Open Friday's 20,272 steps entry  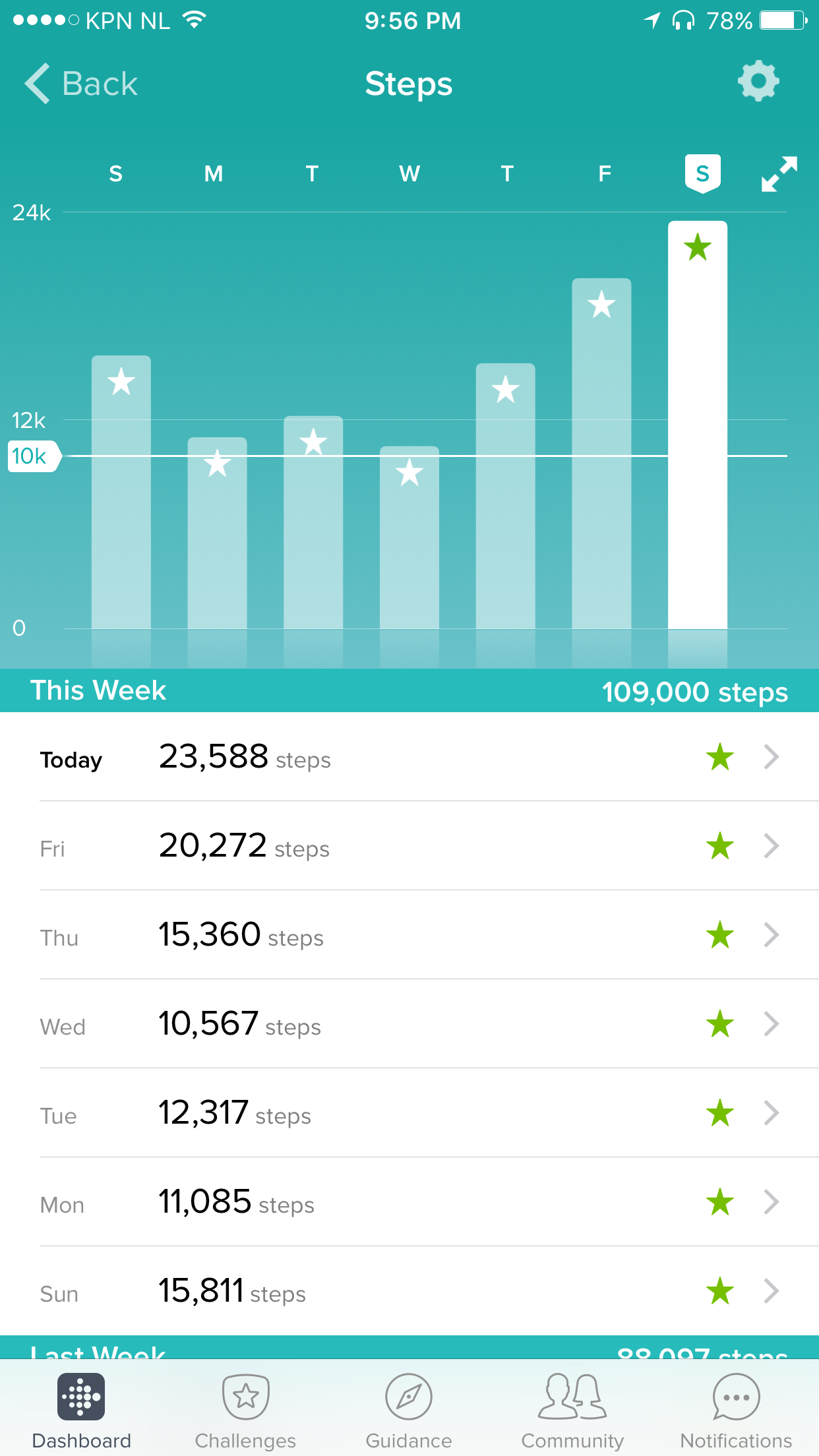click(x=409, y=846)
